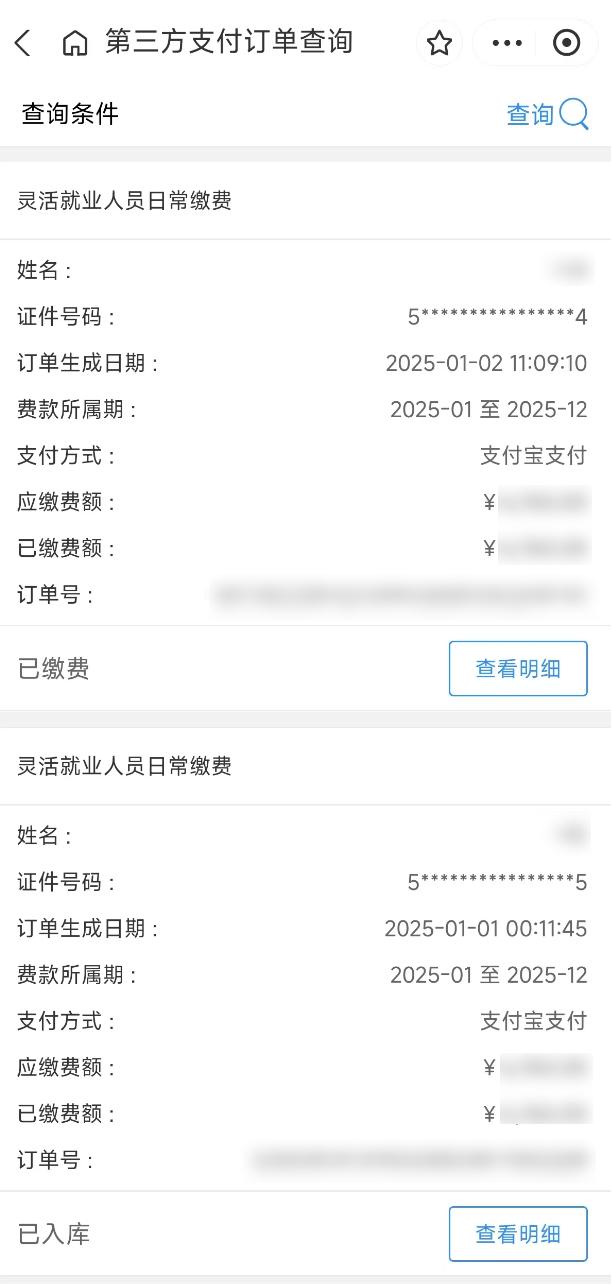Tap 查询 with the magnifier icon

coord(547,114)
